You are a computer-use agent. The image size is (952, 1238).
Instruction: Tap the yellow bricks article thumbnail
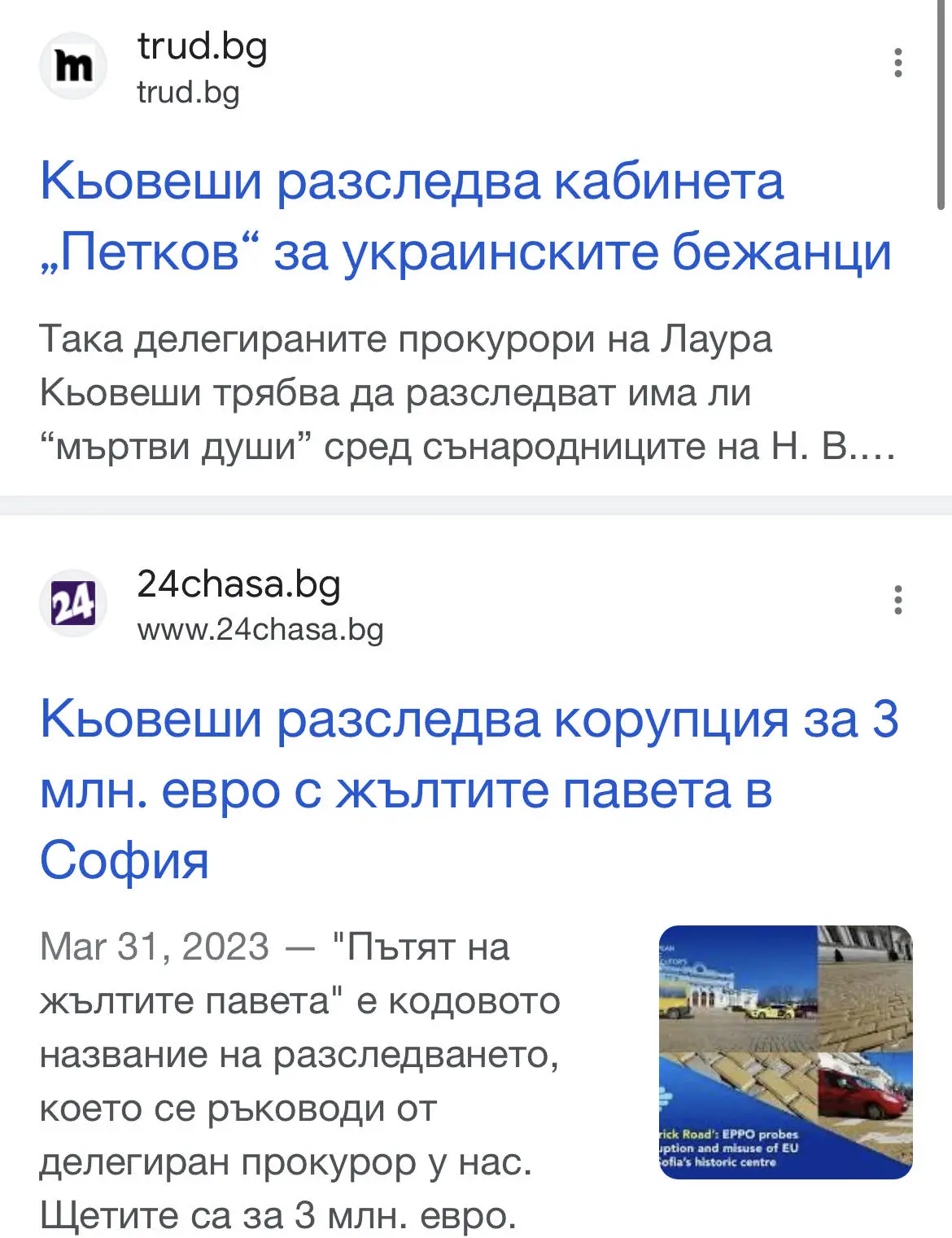(x=785, y=1052)
